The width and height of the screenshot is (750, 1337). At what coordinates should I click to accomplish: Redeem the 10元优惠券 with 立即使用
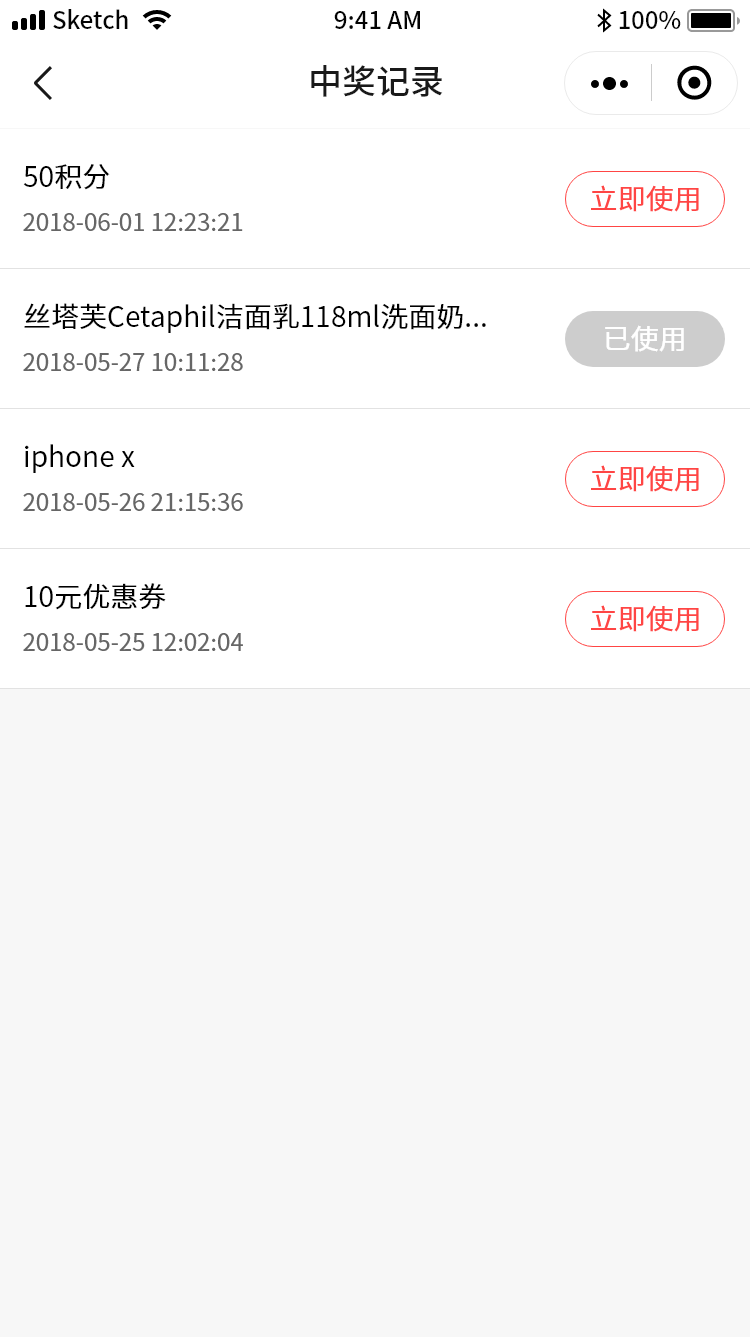pos(645,619)
